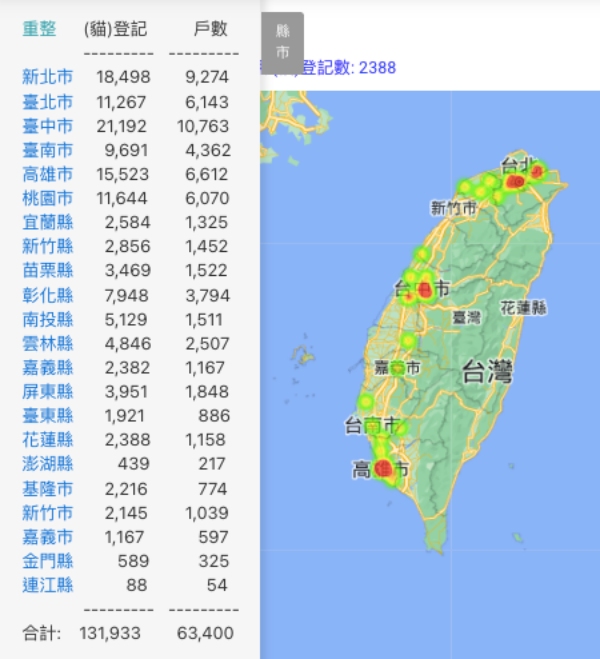Open 新竹縣 data
This screenshot has width=600, height=659.
tap(47, 247)
